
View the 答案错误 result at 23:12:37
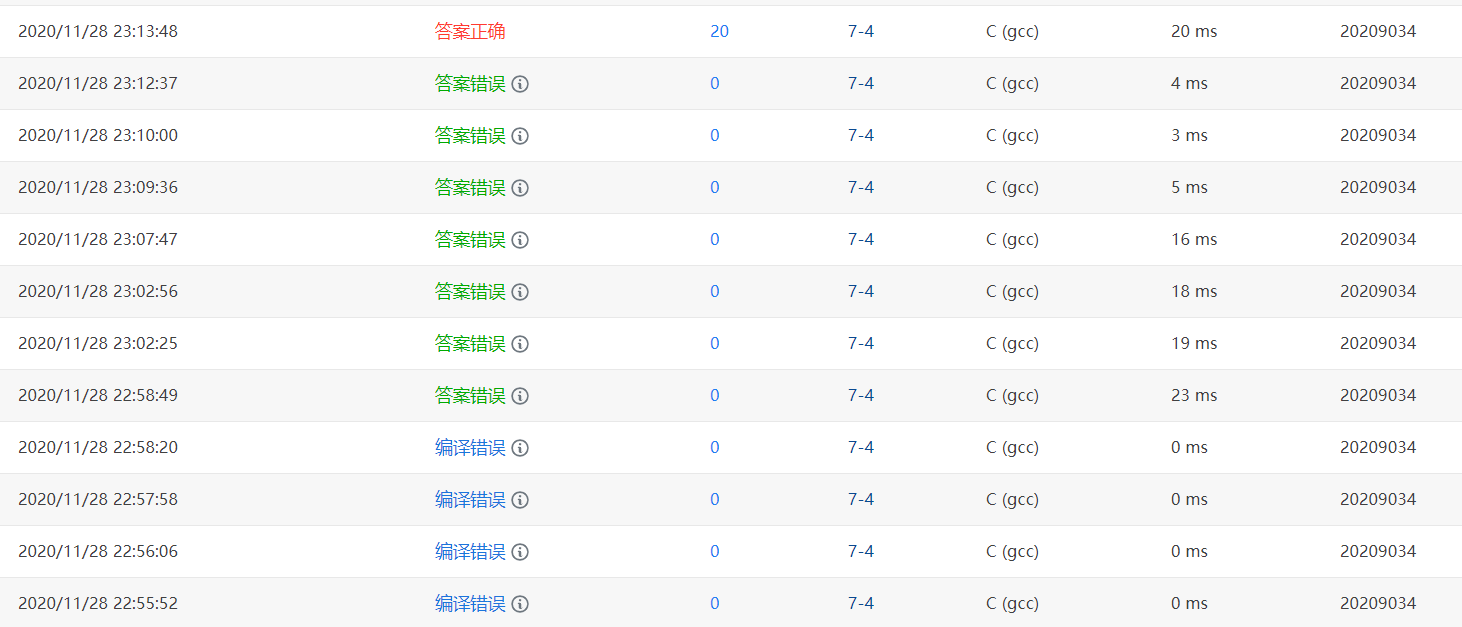(470, 83)
